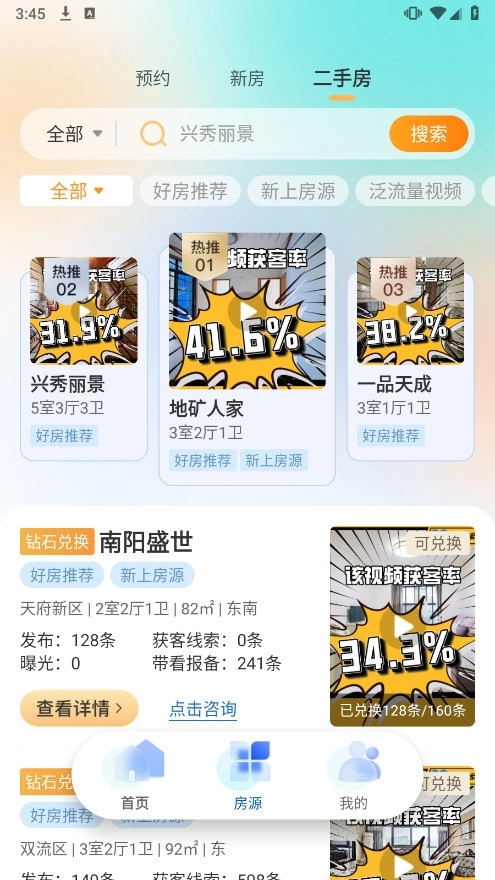Switch to the 预约 tab
Viewport: 495px width, 880px height.
click(x=152, y=78)
